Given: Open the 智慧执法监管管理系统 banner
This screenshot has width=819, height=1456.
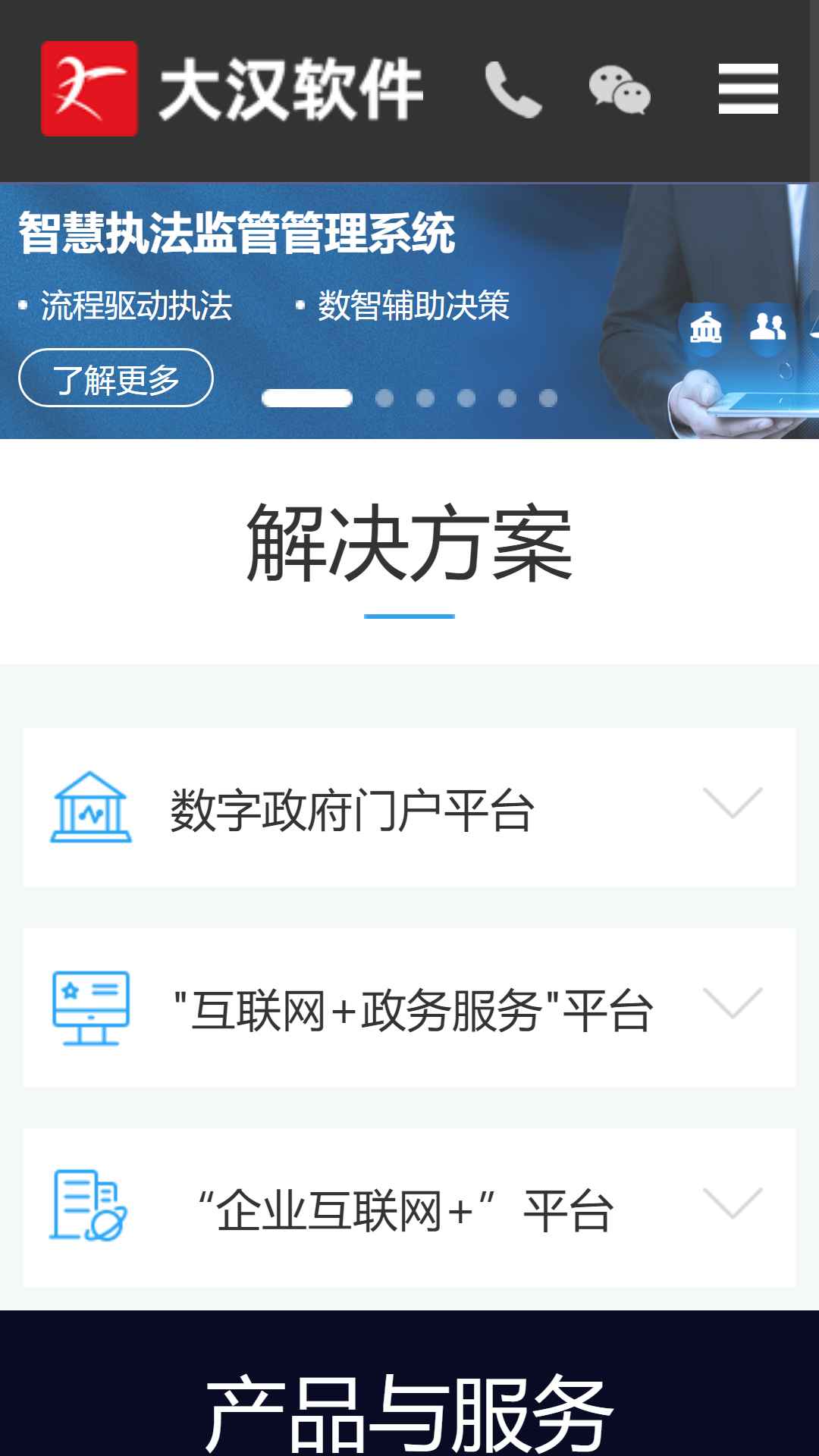Looking at the screenshot, I should pyautogui.click(x=409, y=311).
